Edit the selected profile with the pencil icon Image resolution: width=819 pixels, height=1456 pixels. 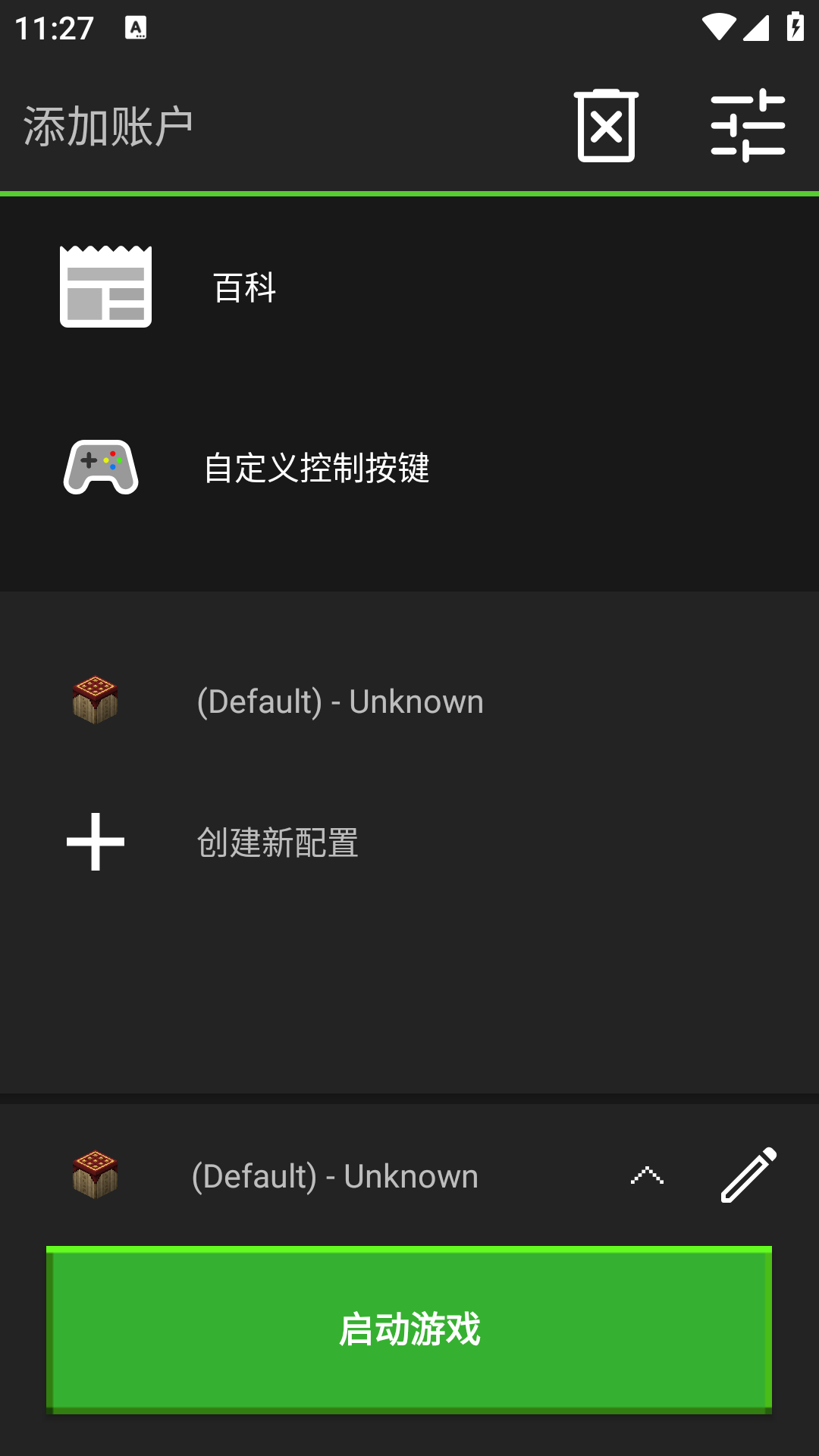click(x=748, y=1175)
